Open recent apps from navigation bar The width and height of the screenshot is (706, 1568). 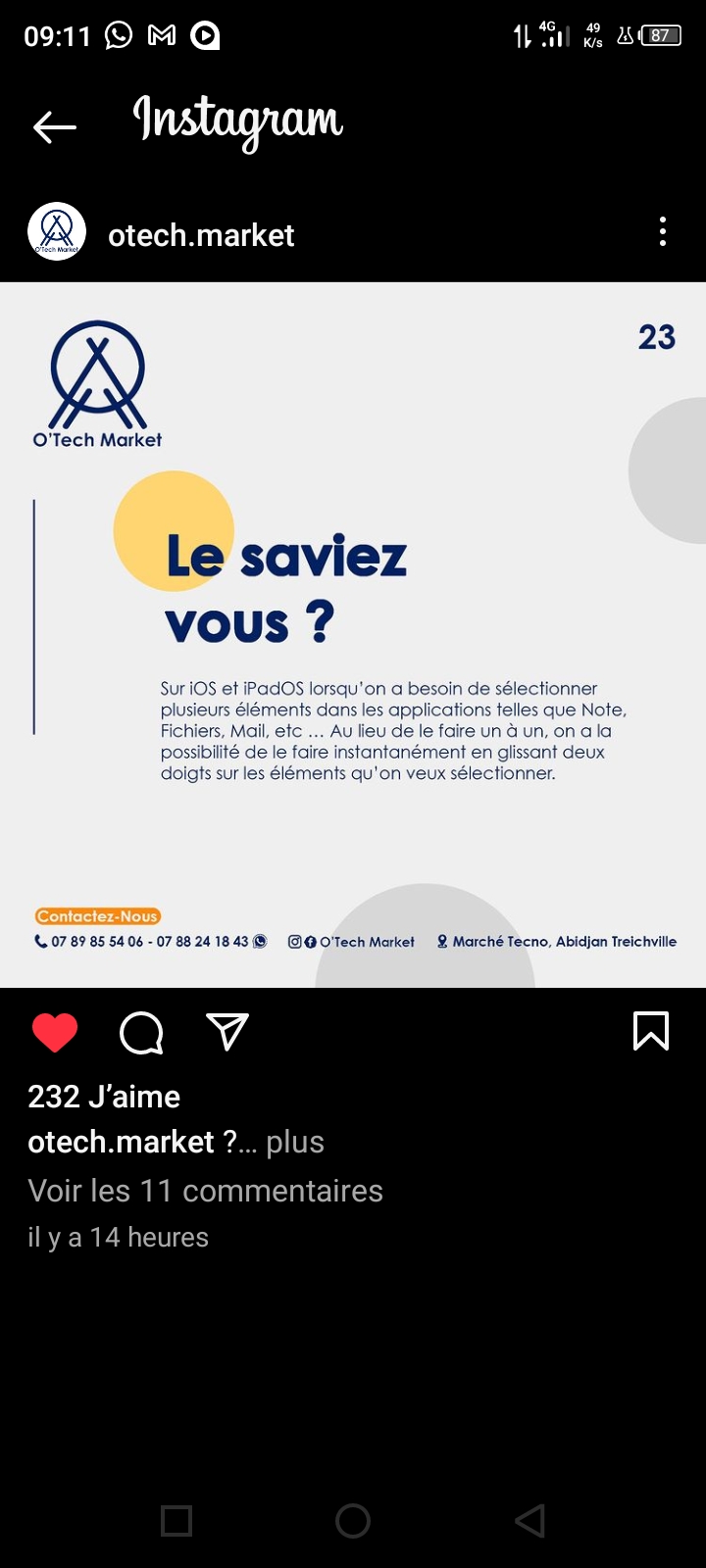coord(176,1521)
